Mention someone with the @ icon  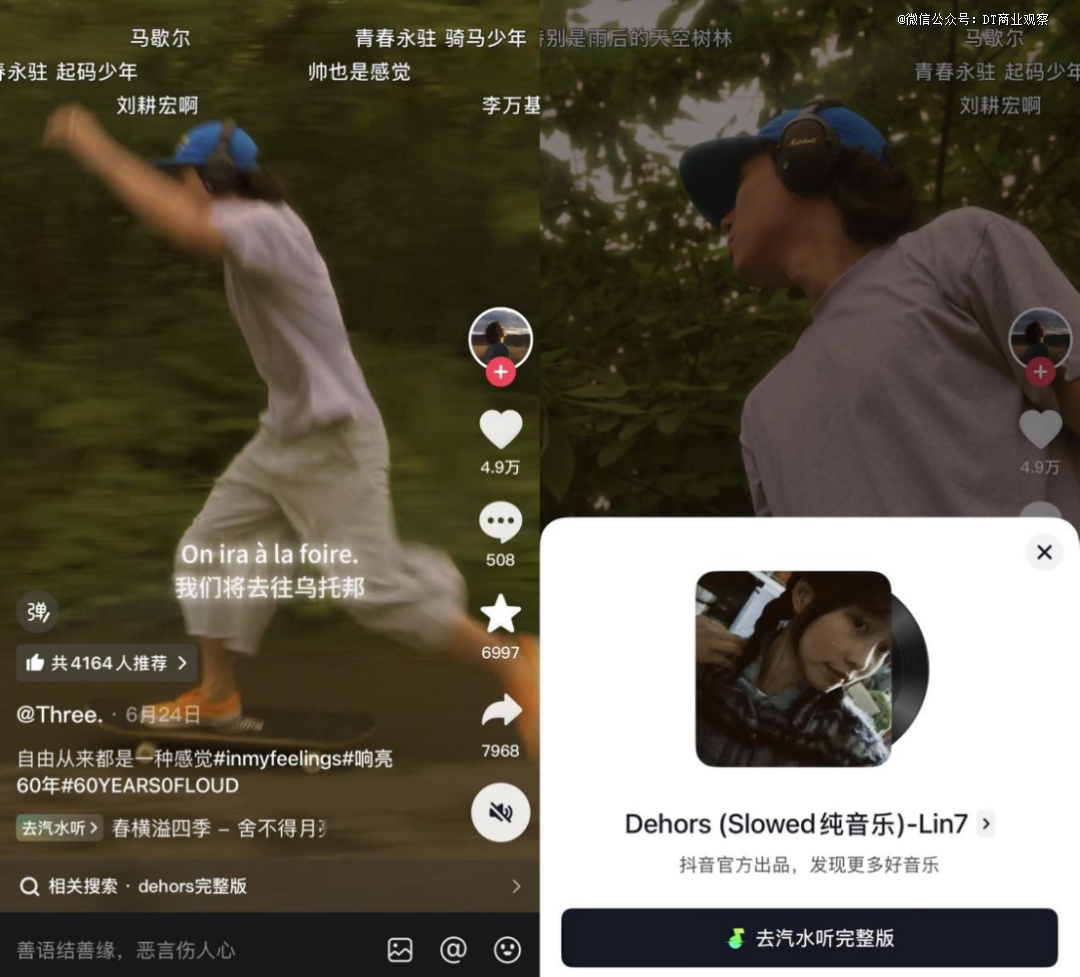453,950
